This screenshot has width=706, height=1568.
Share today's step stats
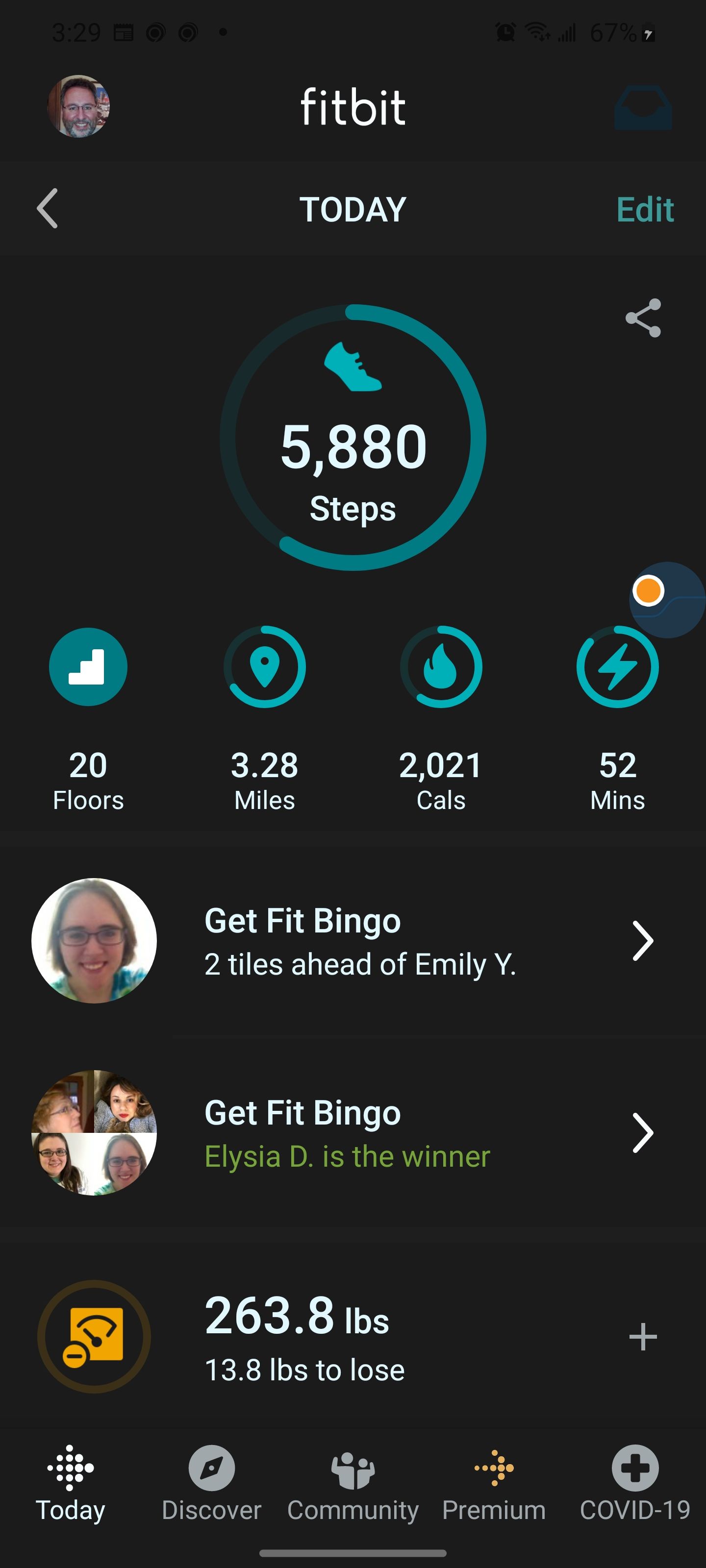pyautogui.click(x=643, y=318)
